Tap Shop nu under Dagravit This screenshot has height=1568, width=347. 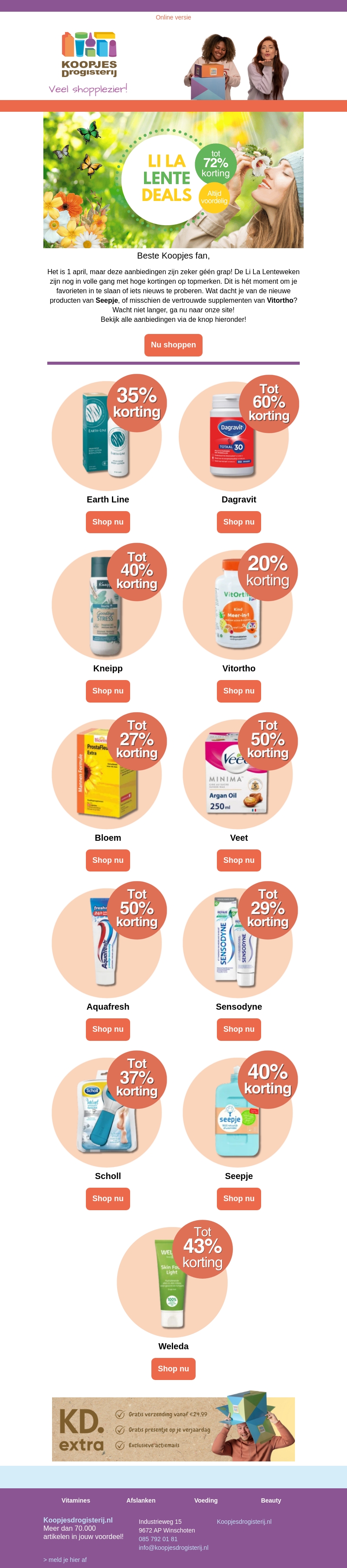point(239,522)
